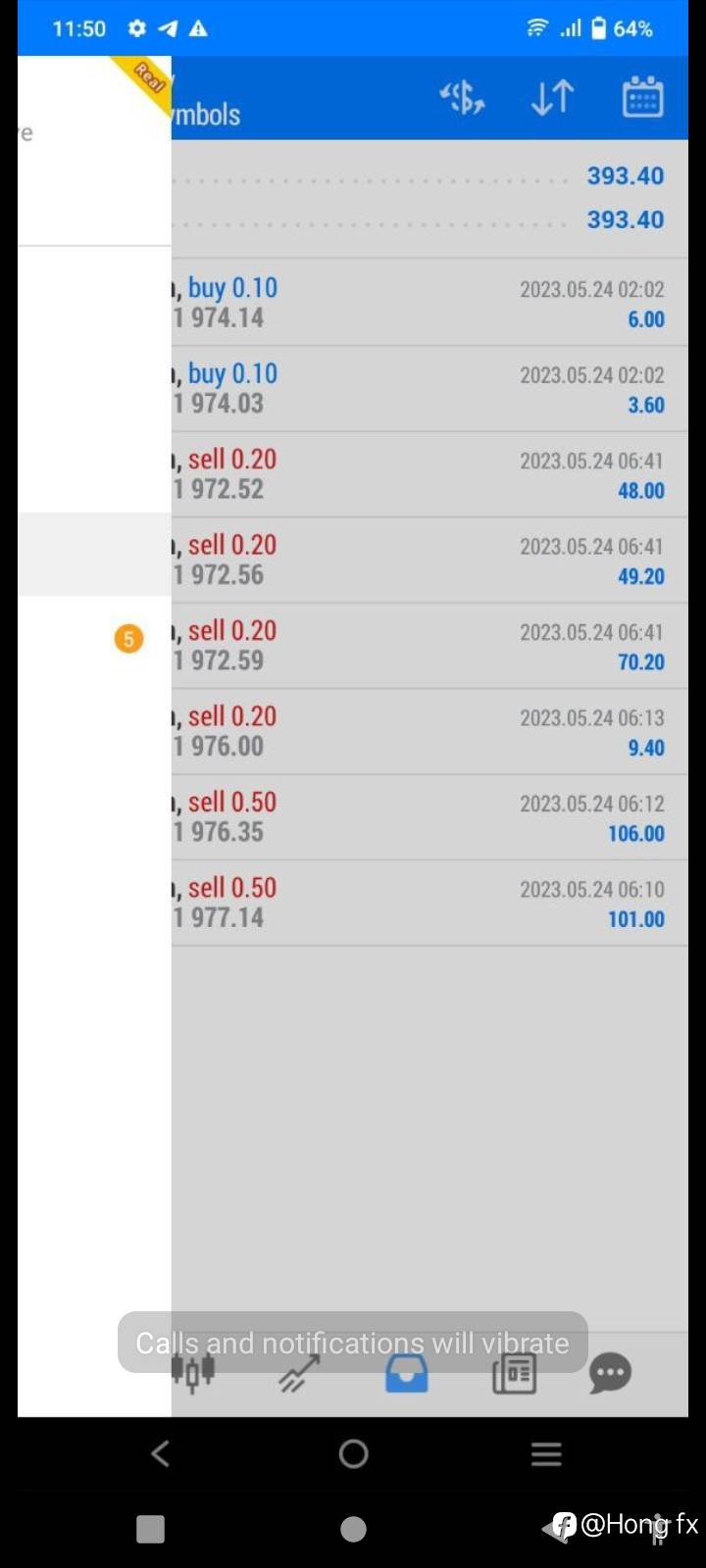The height and width of the screenshot is (1568, 706).
Task: Open the buy 0.10 trade at 1 974.14
Action: [x=429, y=303]
